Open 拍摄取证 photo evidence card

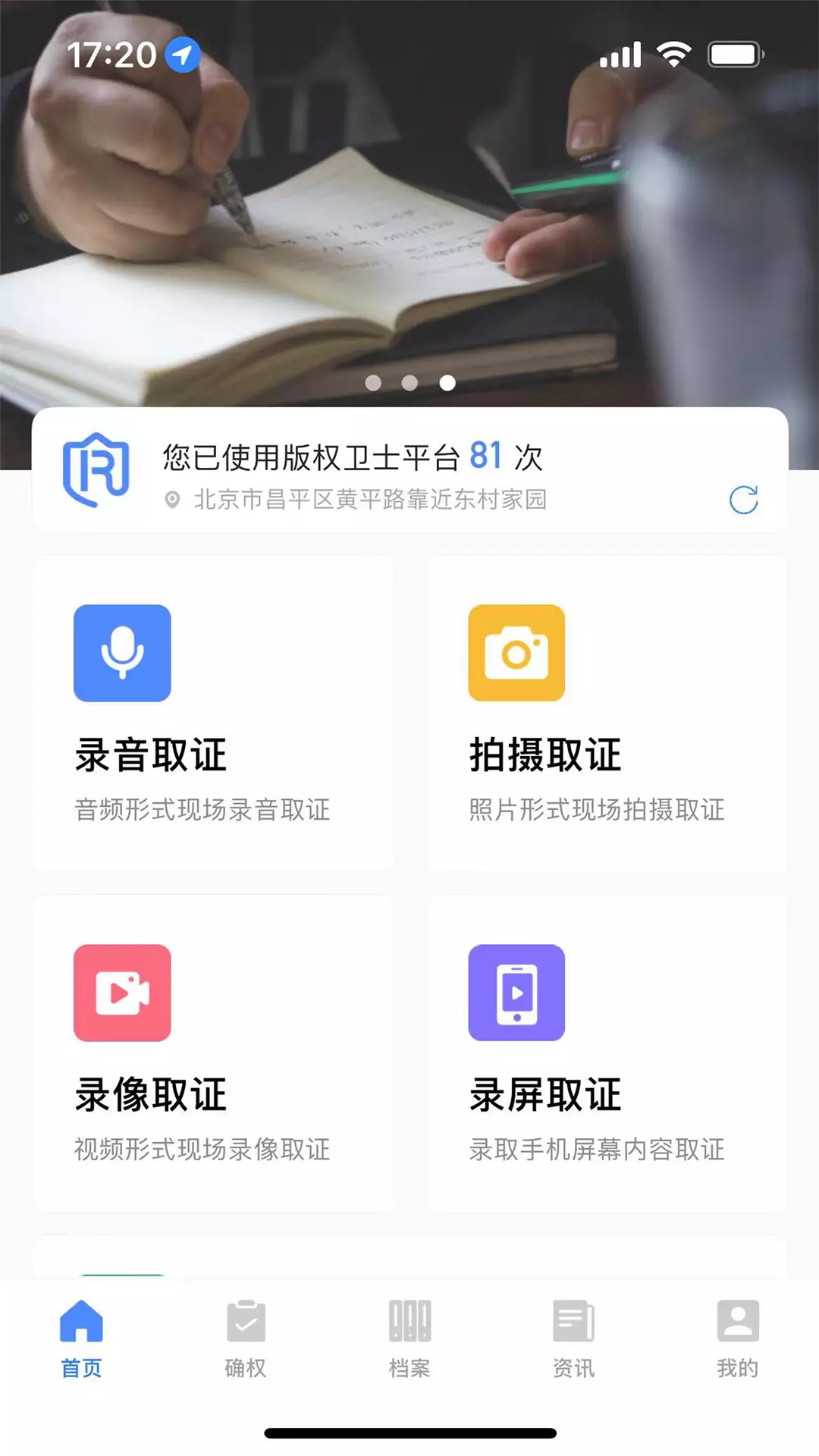pos(607,713)
